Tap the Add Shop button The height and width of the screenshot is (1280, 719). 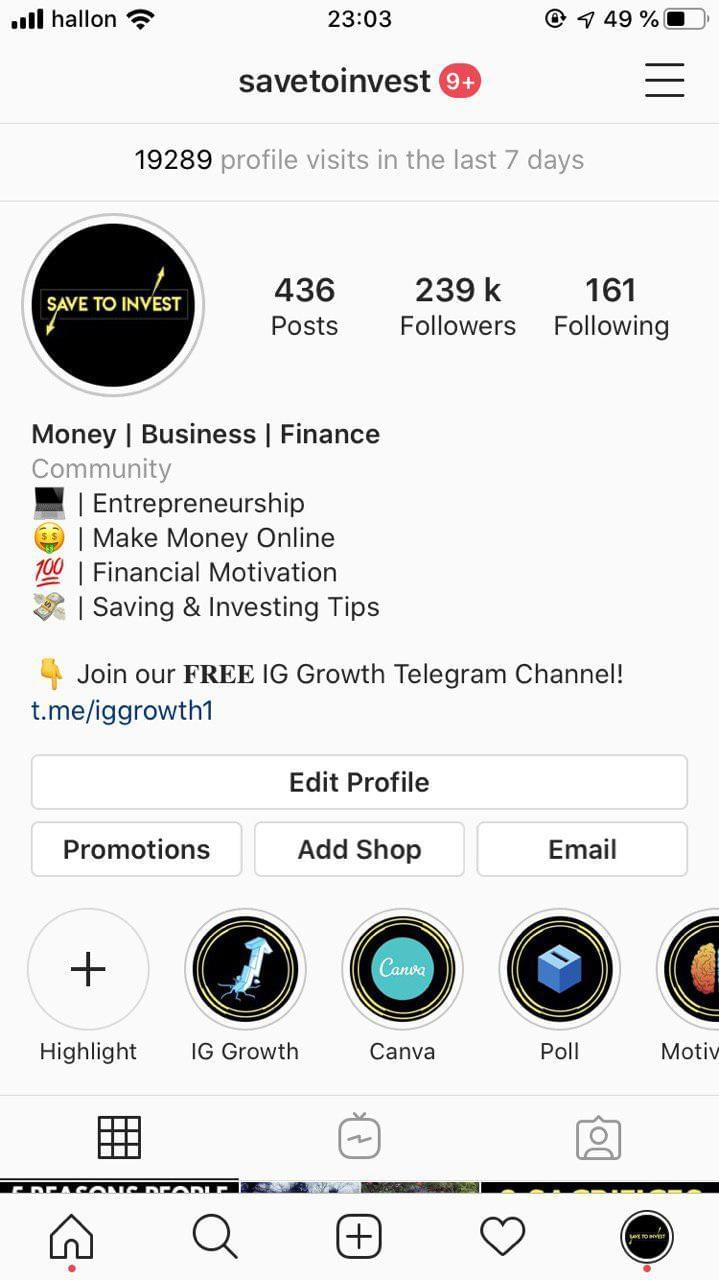click(359, 849)
